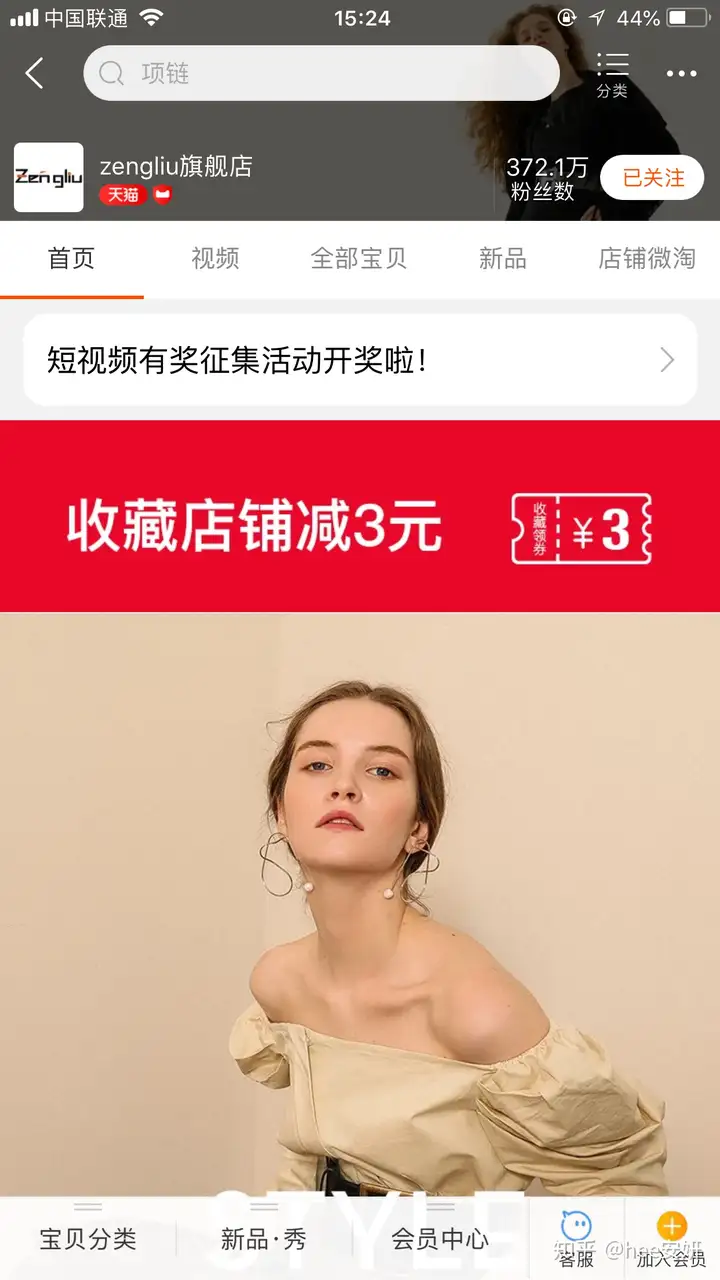
Task: Open 宝贝分类 in the bottom bar
Action: [x=88, y=1239]
